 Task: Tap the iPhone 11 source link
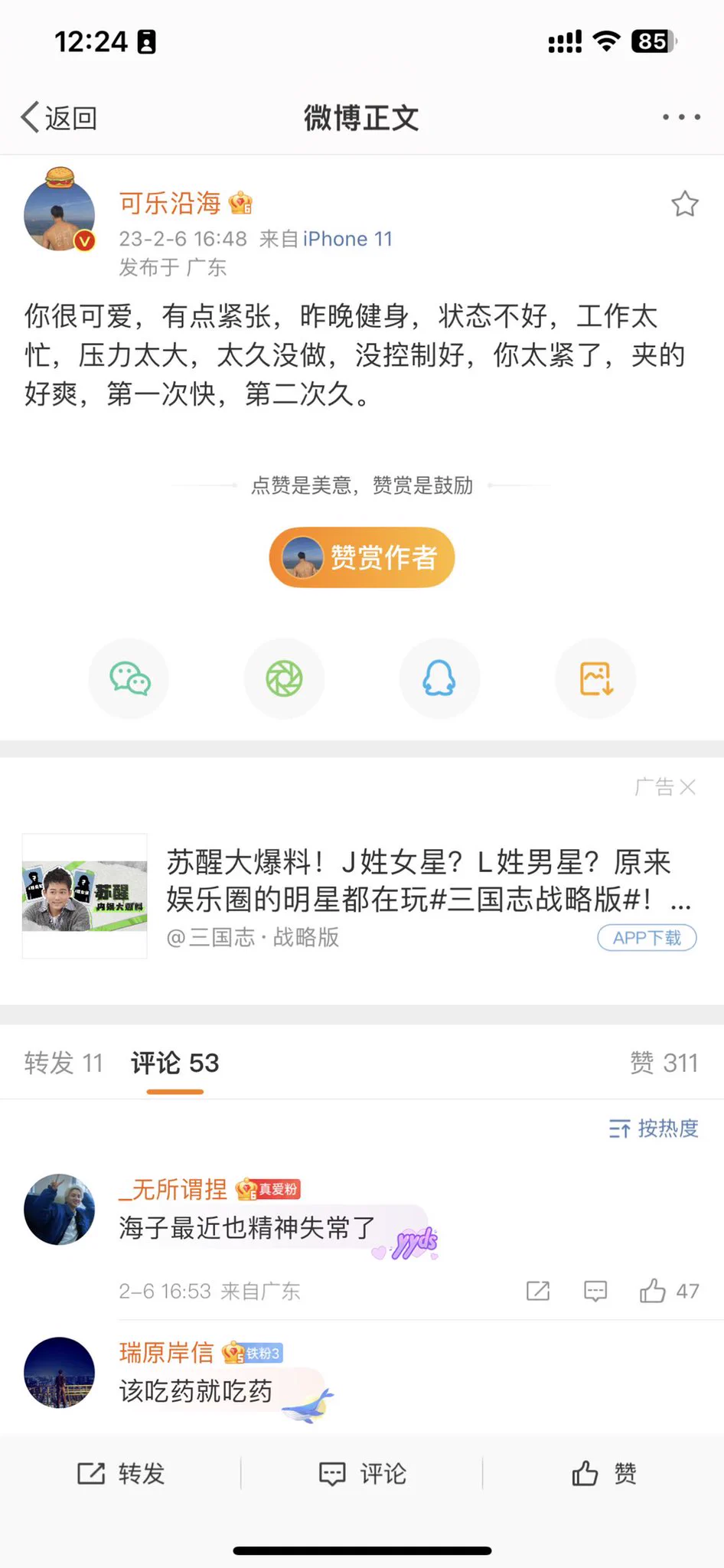(347, 239)
